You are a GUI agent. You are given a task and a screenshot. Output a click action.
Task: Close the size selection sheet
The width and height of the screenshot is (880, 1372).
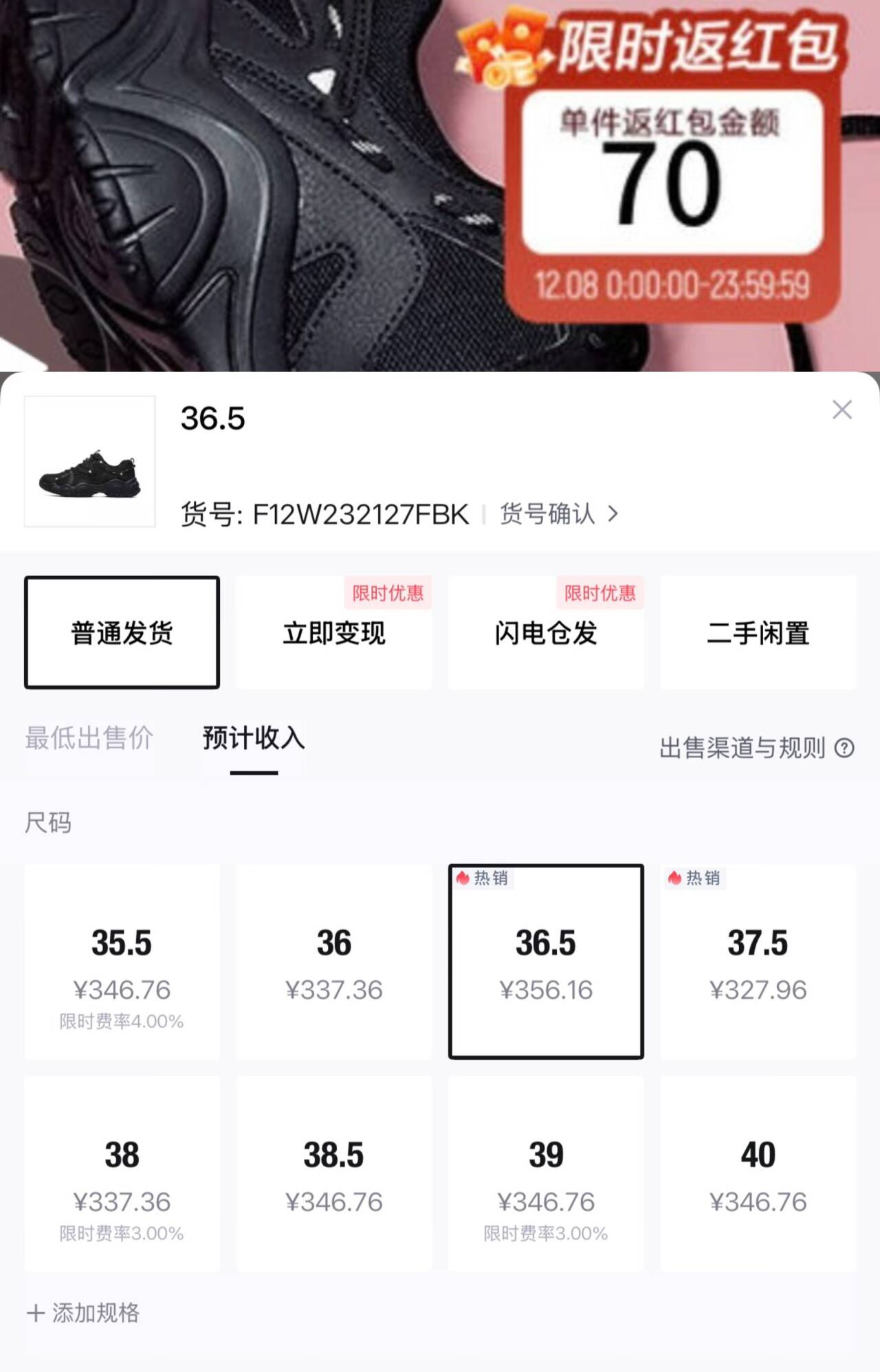[841, 410]
